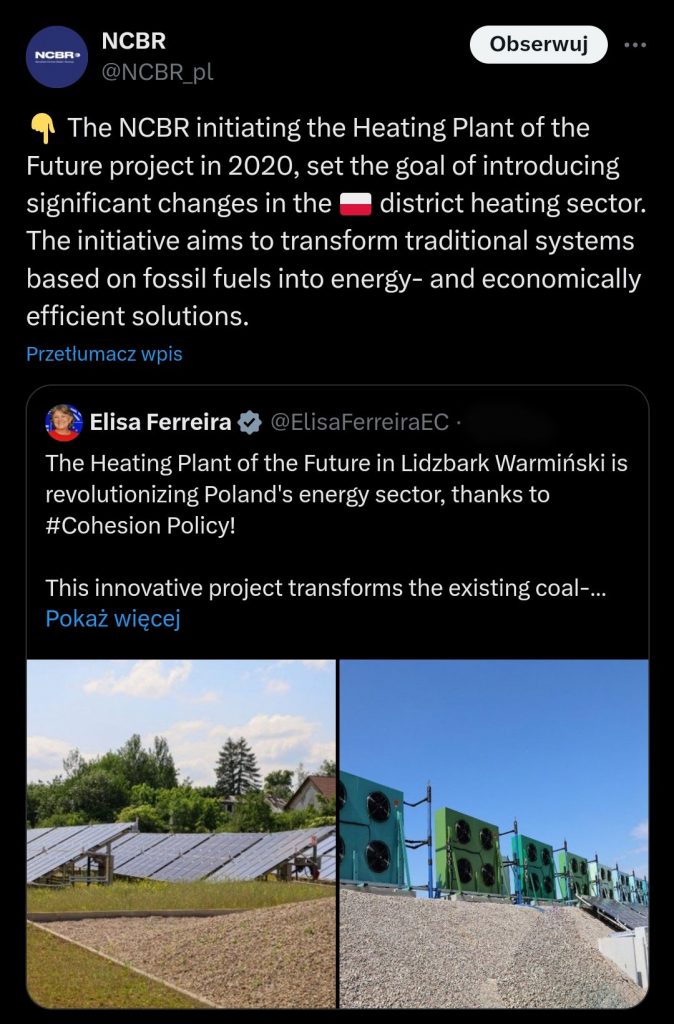Tap the Obserwuj follow button
674x1024 pixels.
point(538,45)
